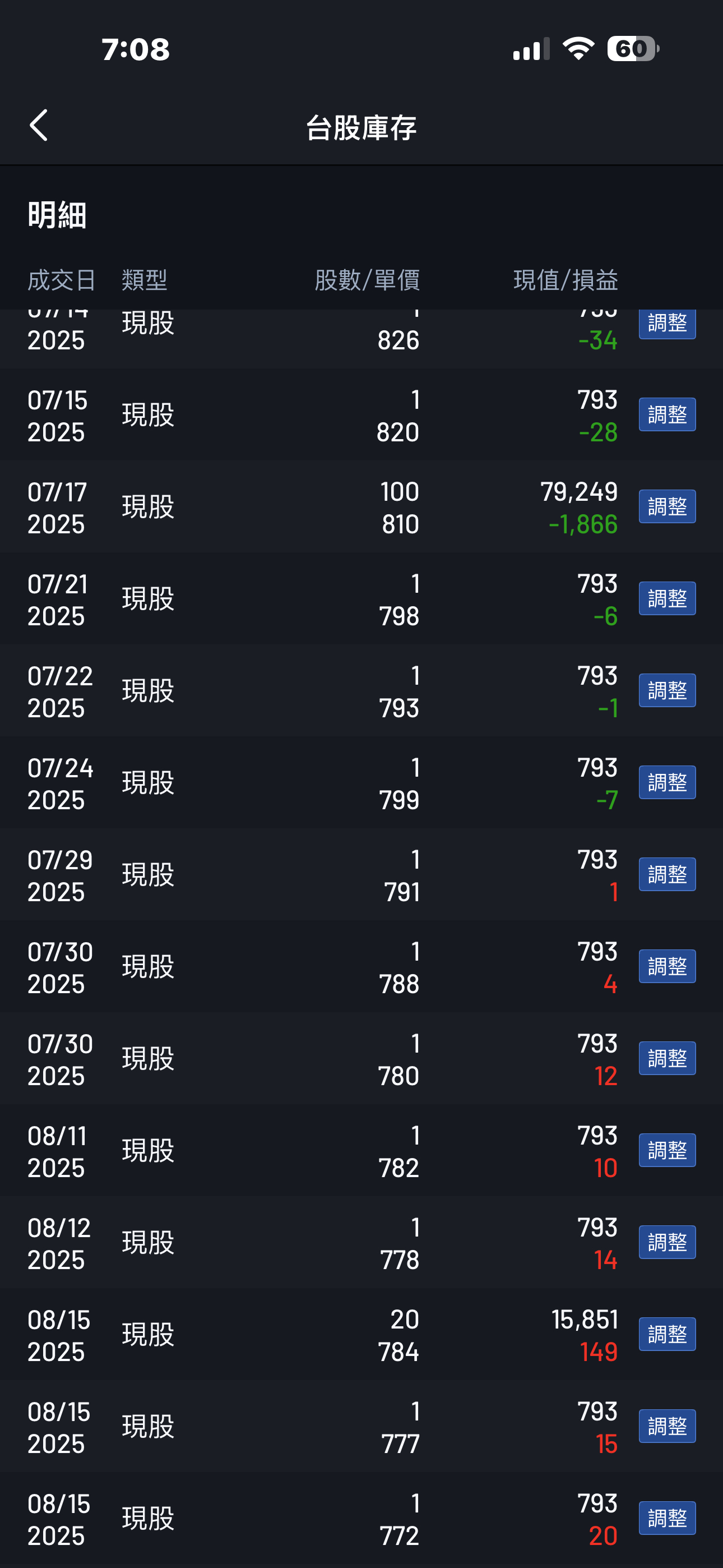This screenshot has height=1568, width=723.
Task: Adjust the 07/22 entry priced 793
Action: (x=667, y=691)
